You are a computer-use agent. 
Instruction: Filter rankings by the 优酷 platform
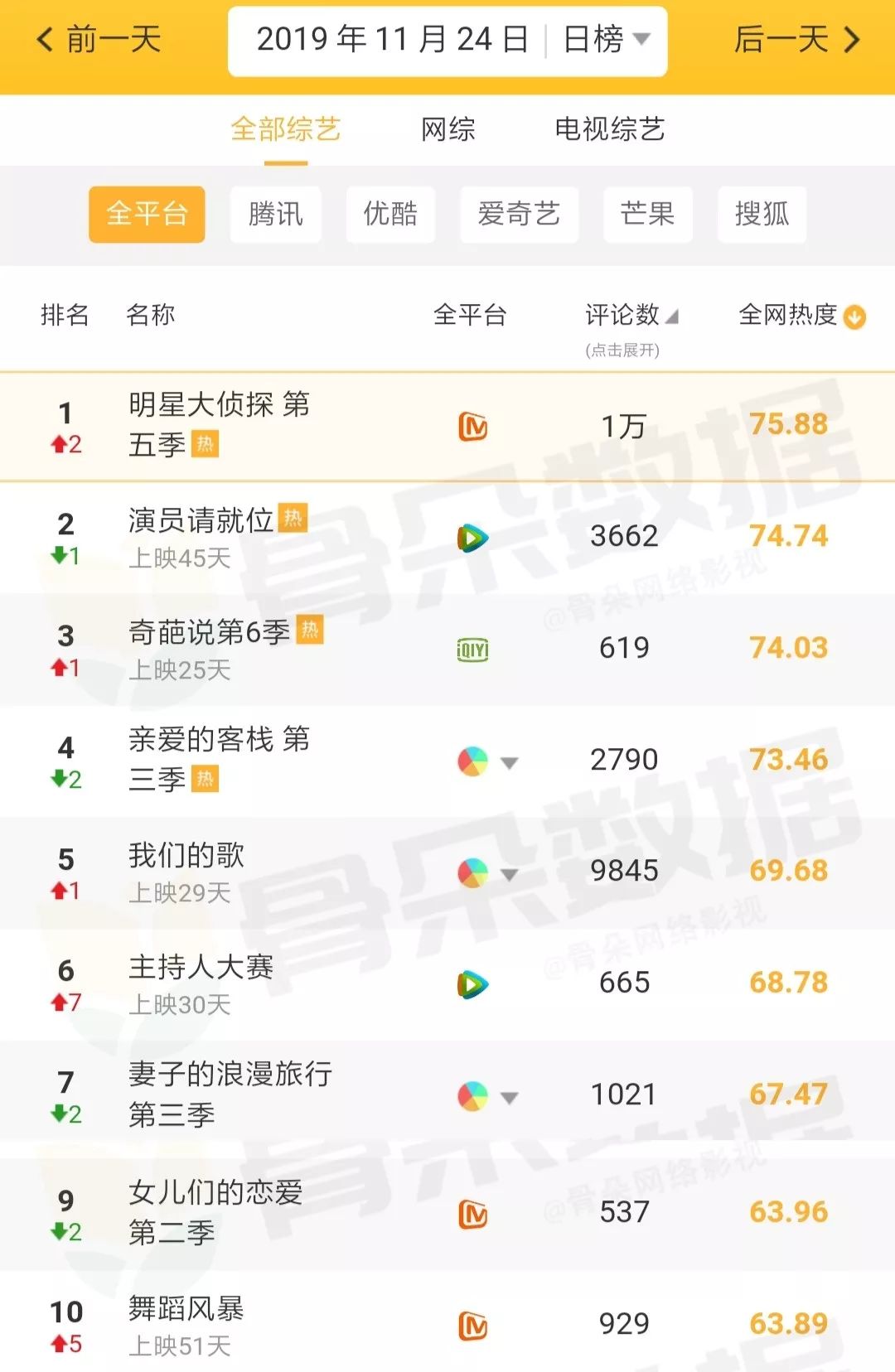click(x=390, y=215)
